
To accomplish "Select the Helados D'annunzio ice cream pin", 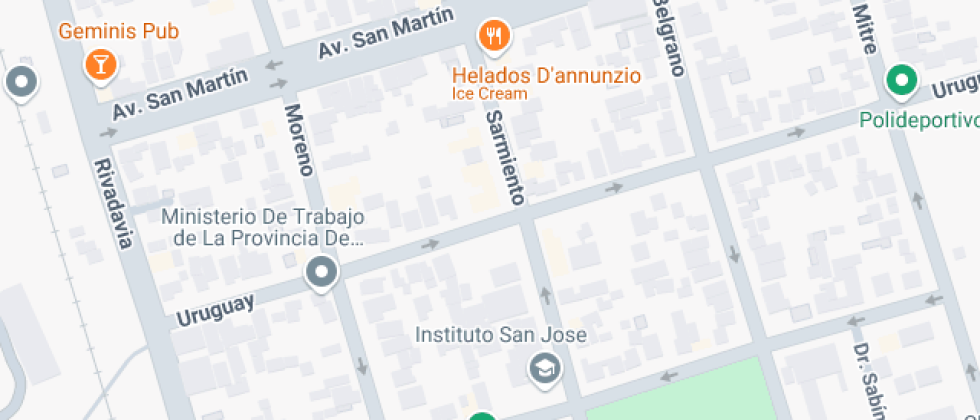I will click(494, 38).
